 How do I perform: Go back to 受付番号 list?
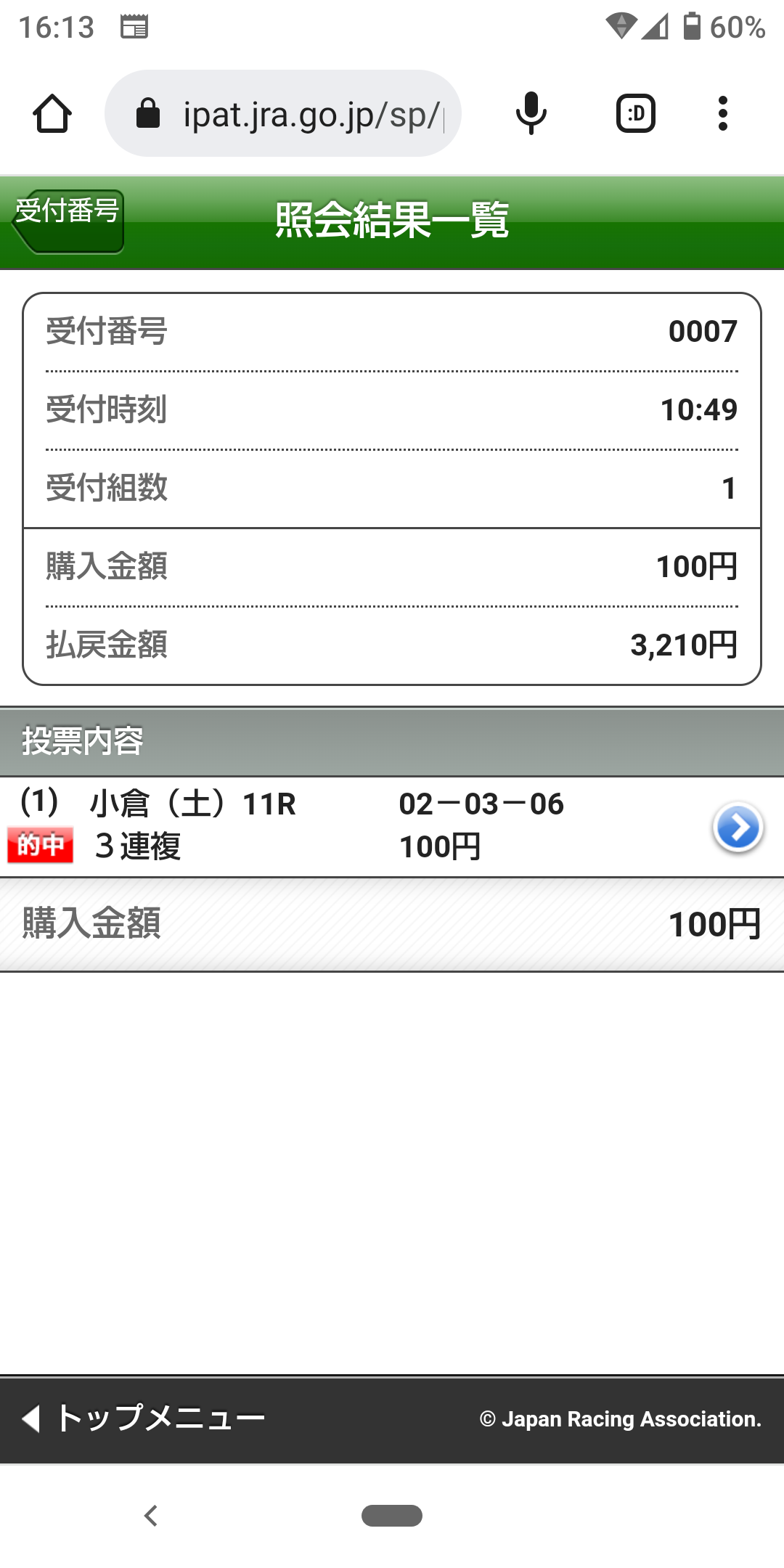click(68, 221)
